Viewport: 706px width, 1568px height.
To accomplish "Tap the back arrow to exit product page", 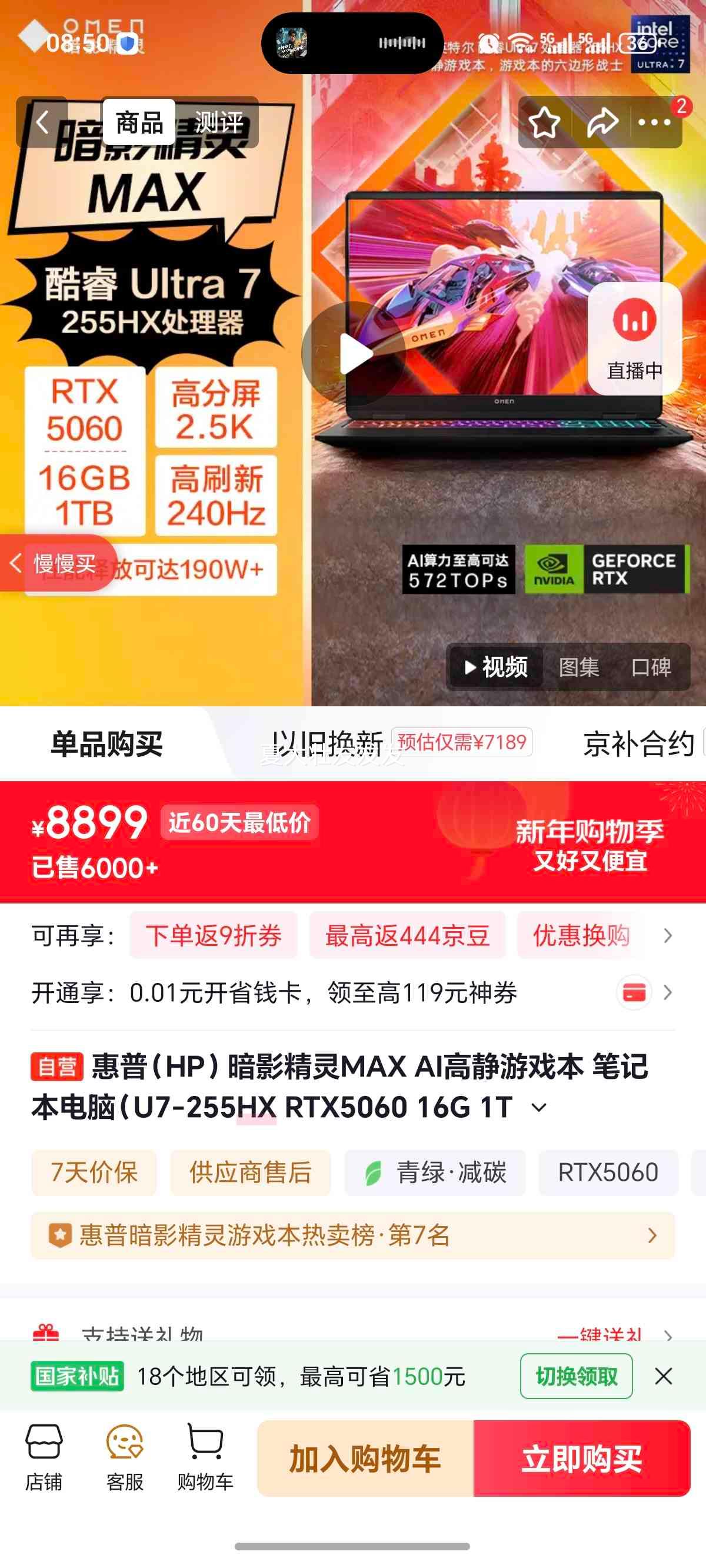I will pyautogui.click(x=41, y=124).
